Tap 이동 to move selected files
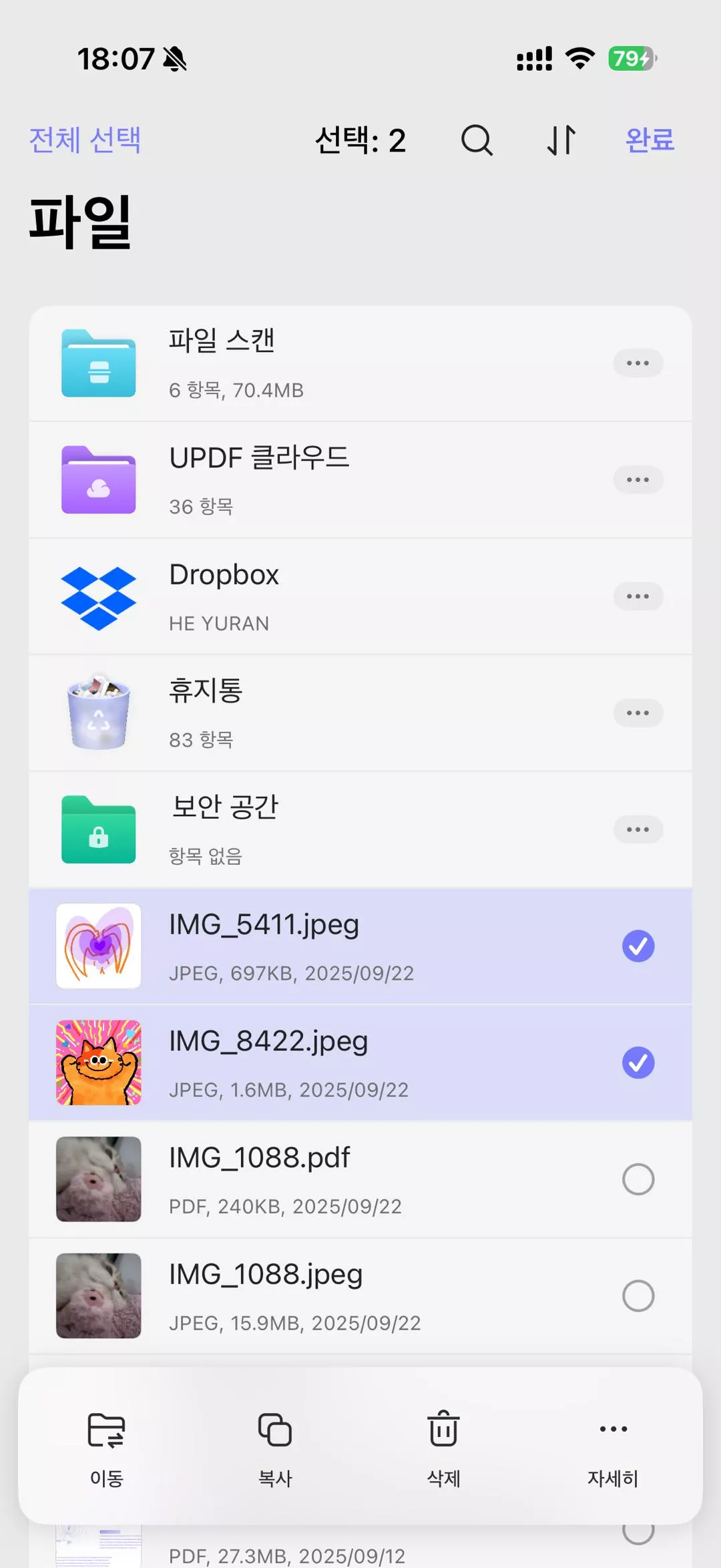This screenshot has height=1568, width=721. [x=107, y=1446]
